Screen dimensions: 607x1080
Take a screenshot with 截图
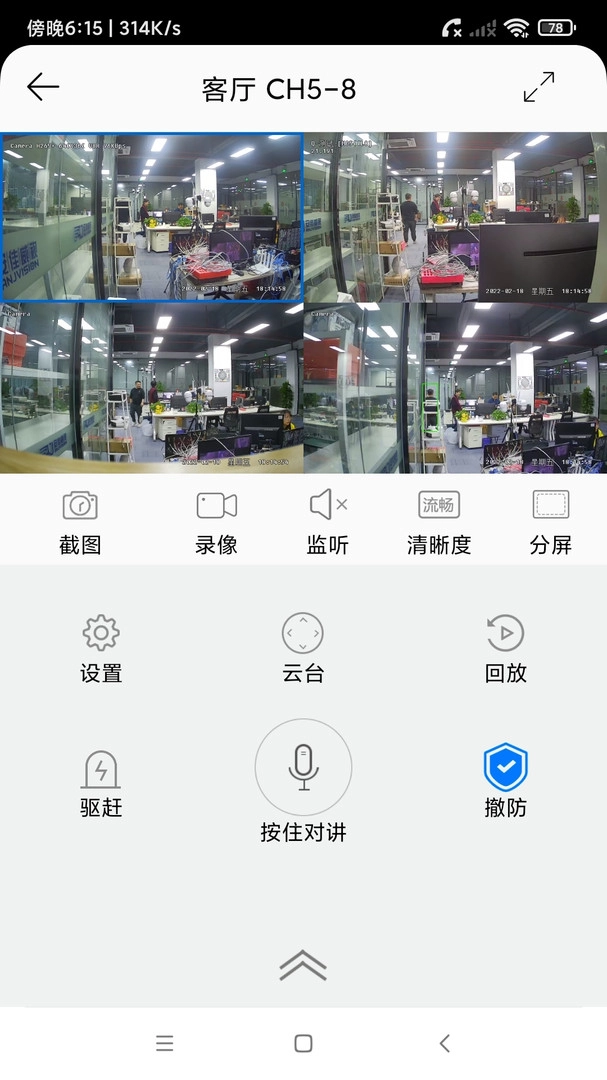point(80,522)
